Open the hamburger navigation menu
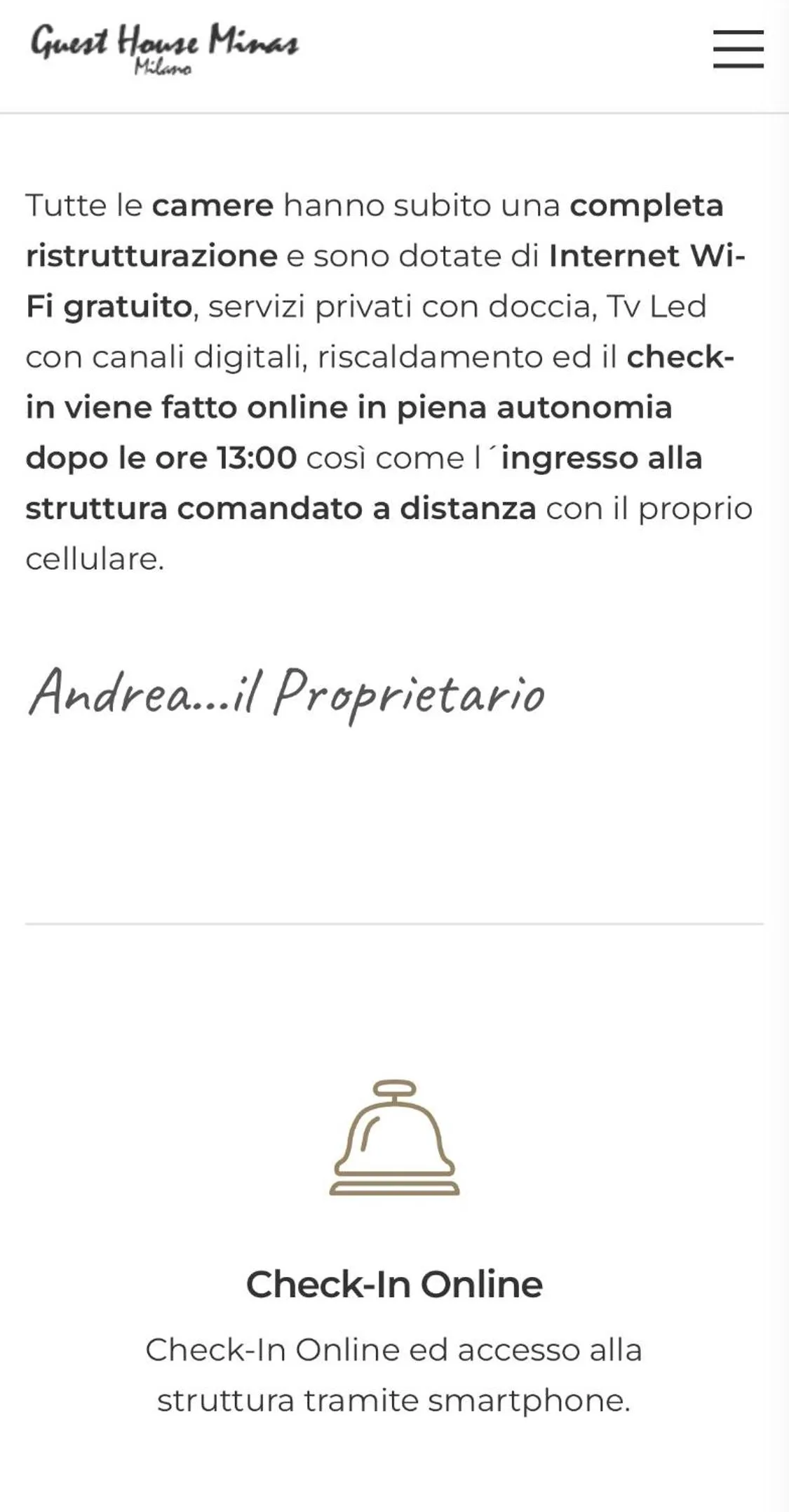 (x=738, y=49)
